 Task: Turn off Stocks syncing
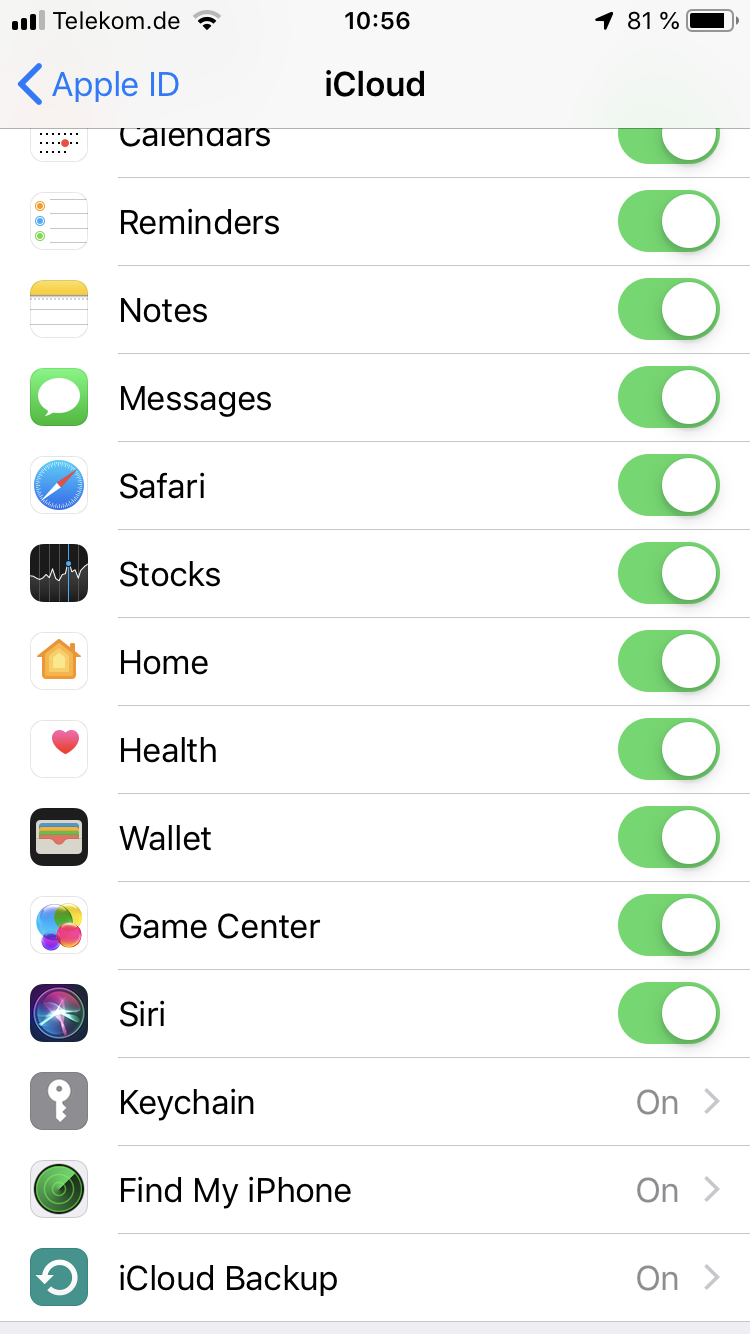[668, 574]
